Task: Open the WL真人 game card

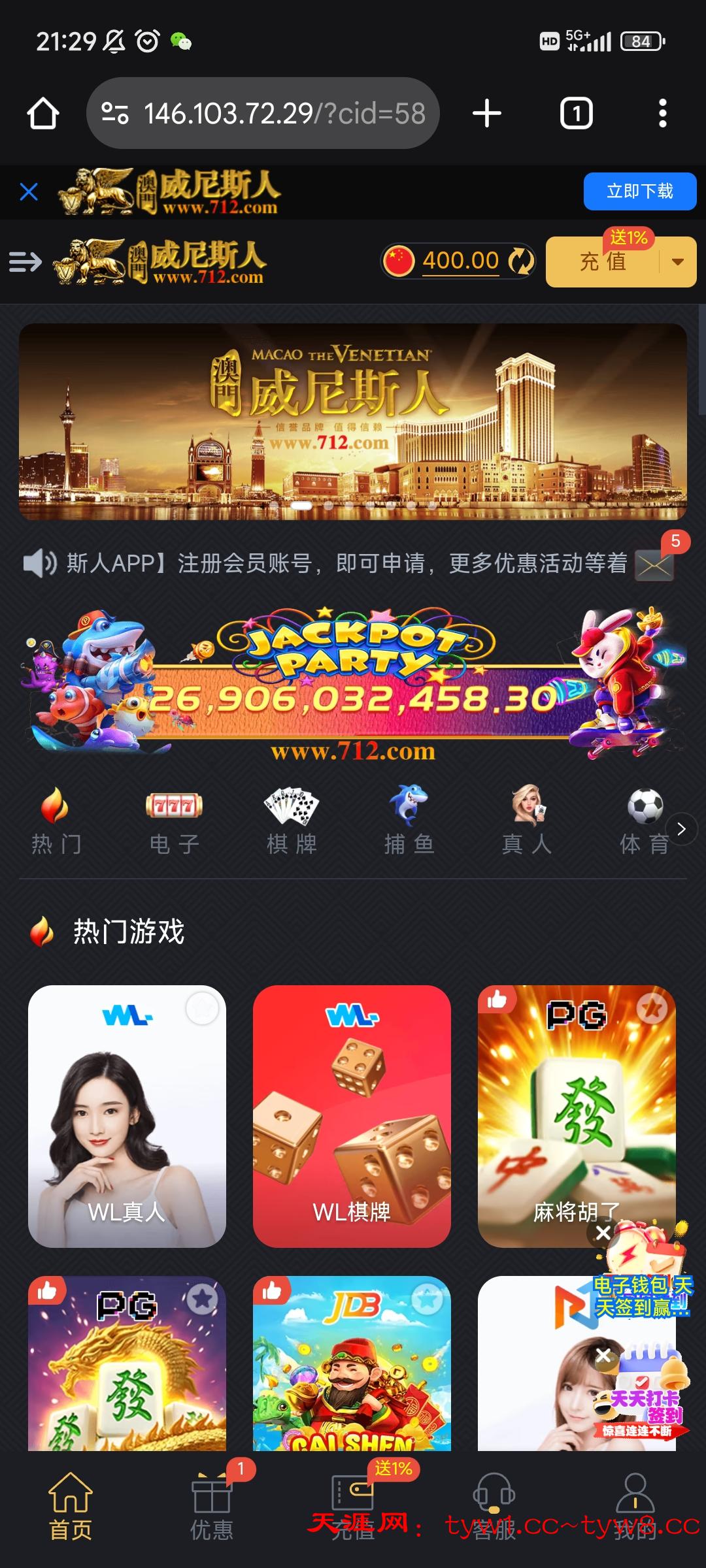Action: coord(127,1116)
